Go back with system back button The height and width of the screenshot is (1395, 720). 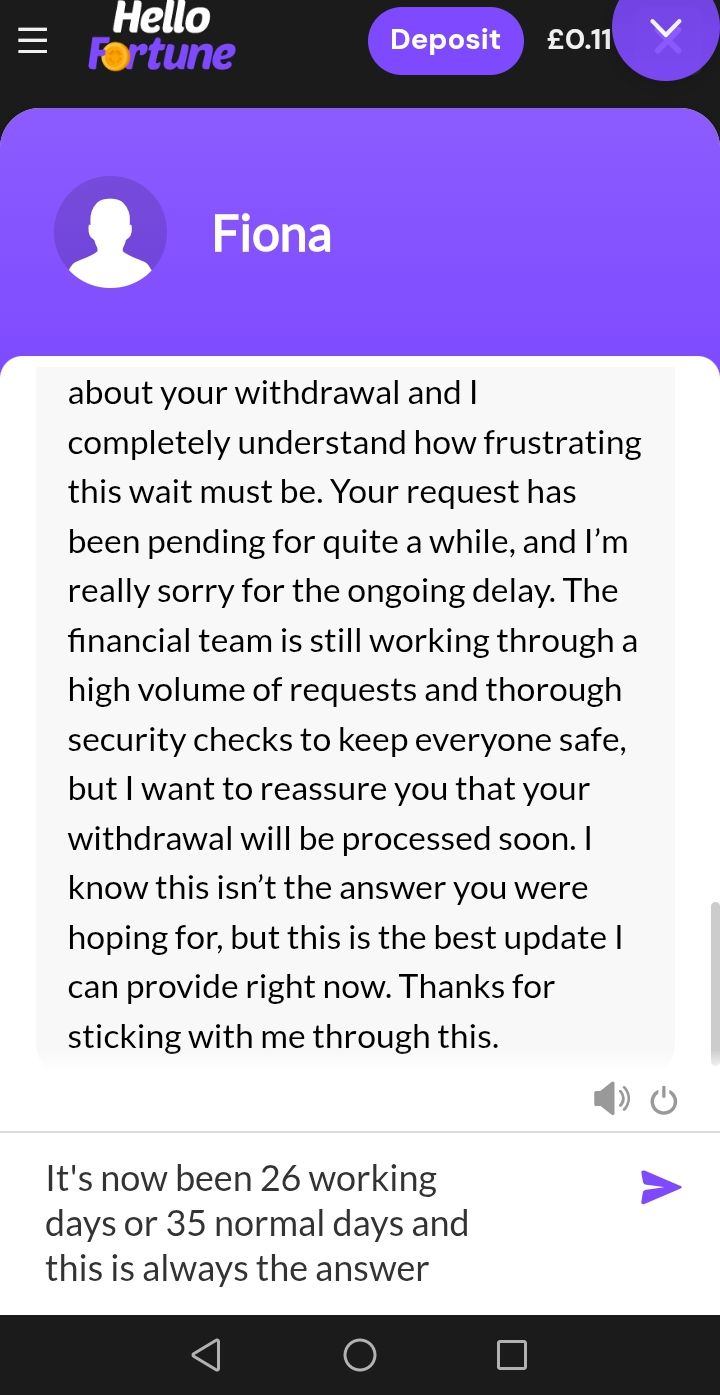pyautogui.click(x=206, y=1355)
